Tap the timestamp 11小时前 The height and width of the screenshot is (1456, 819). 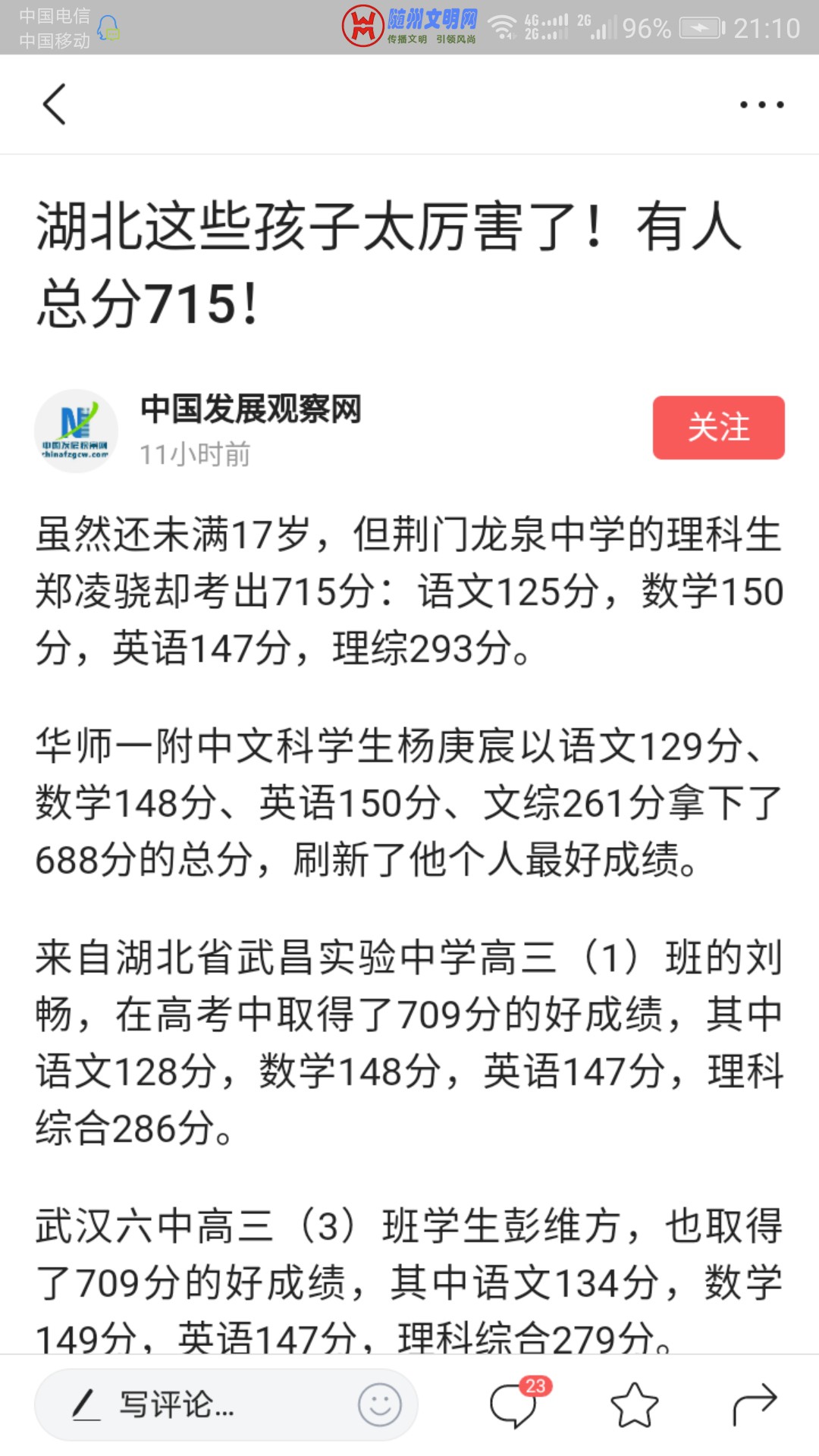click(x=197, y=453)
